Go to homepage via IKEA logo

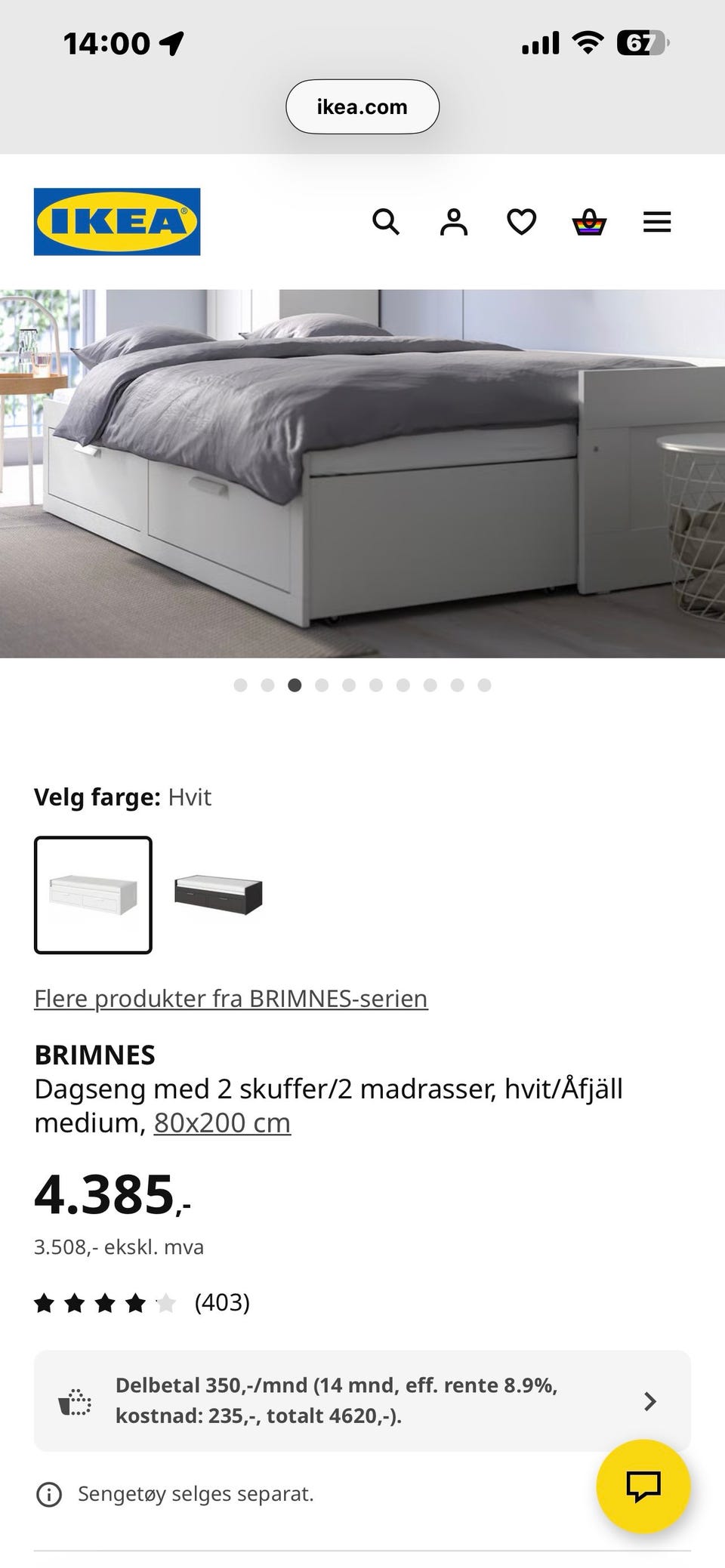[117, 222]
